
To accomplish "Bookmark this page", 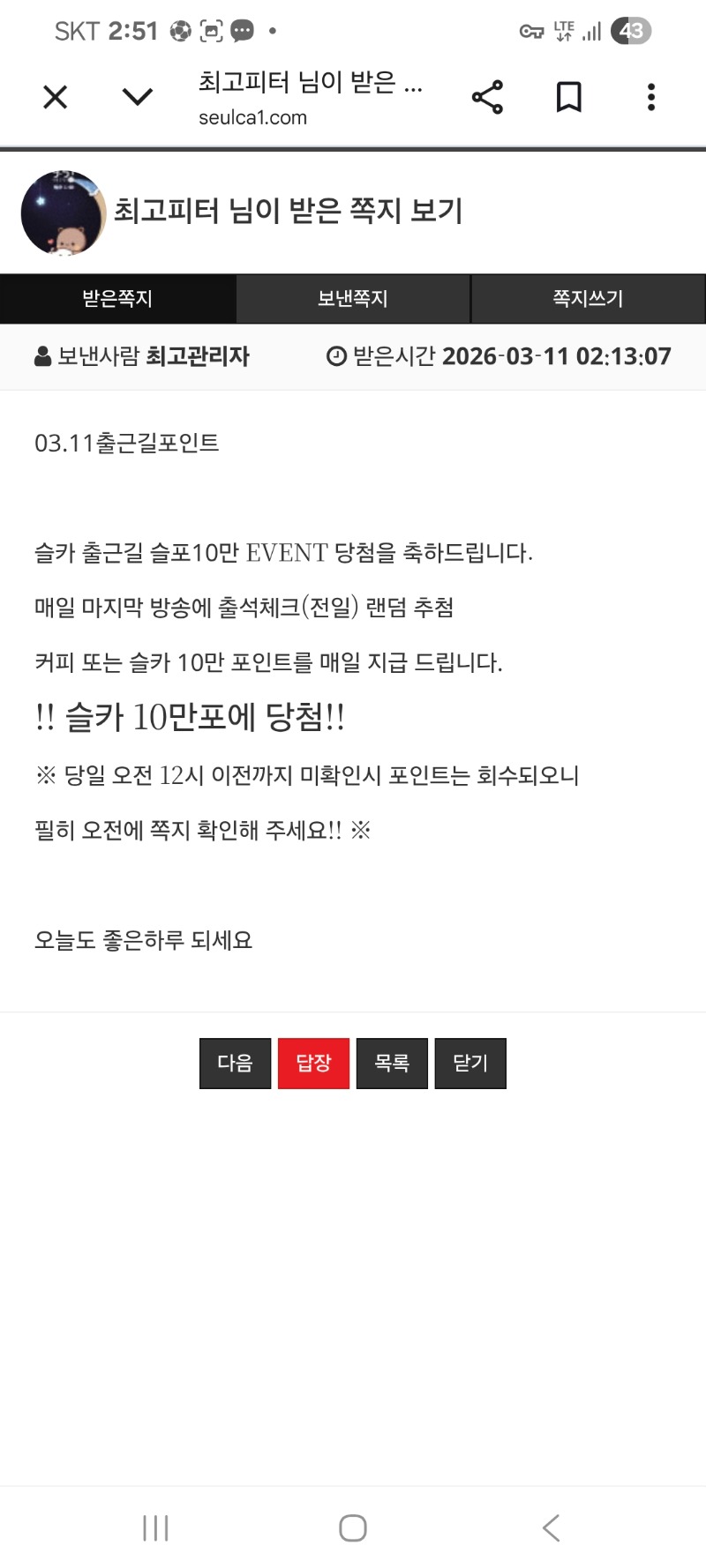I will coord(569,97).
